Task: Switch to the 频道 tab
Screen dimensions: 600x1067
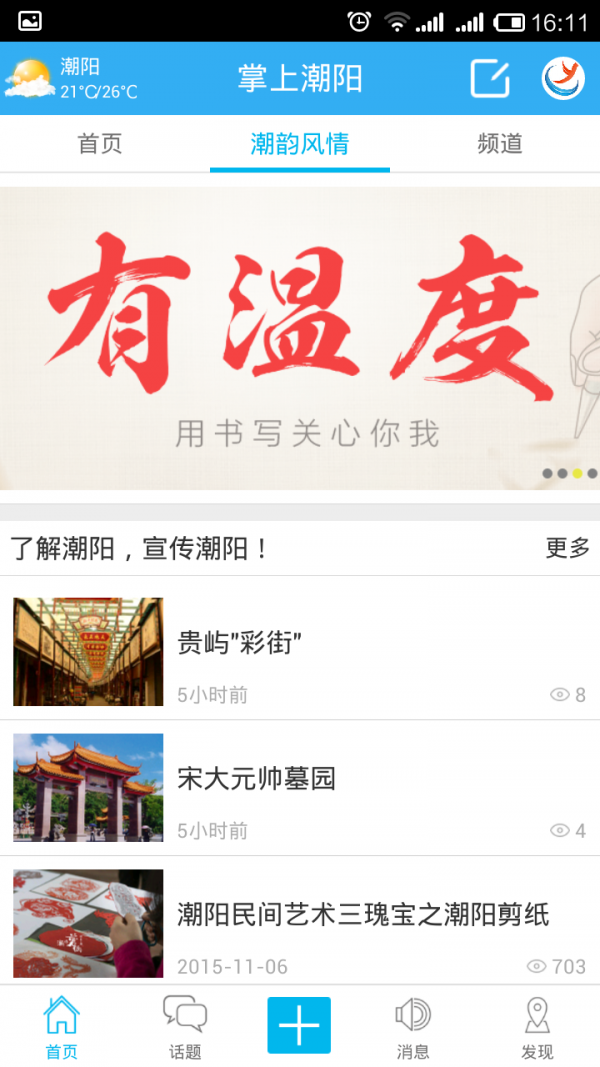Action: coord(500,144)
